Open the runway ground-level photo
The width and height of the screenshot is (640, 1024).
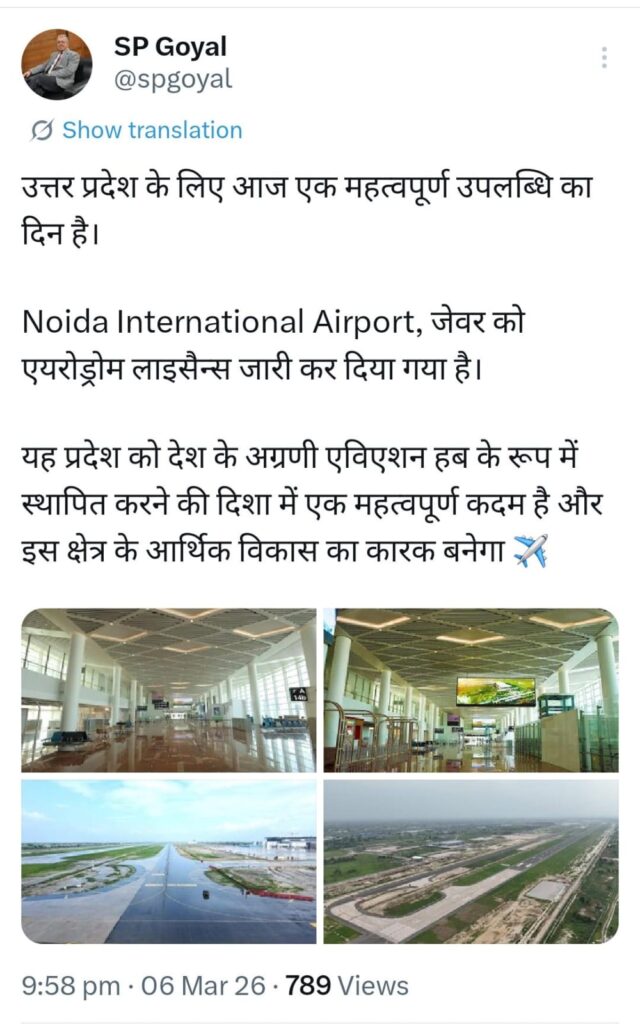click(169, 861)
